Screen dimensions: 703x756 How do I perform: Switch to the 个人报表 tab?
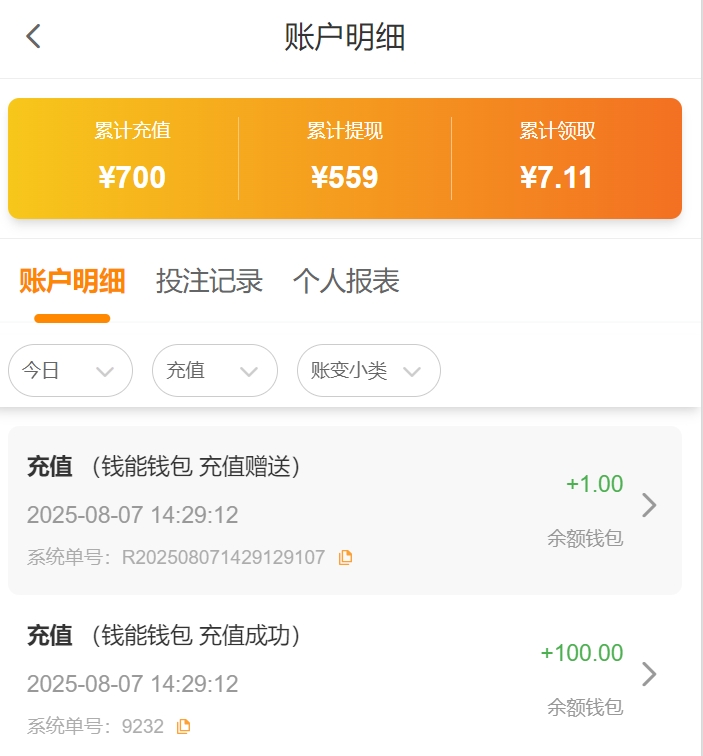[346, 281]
